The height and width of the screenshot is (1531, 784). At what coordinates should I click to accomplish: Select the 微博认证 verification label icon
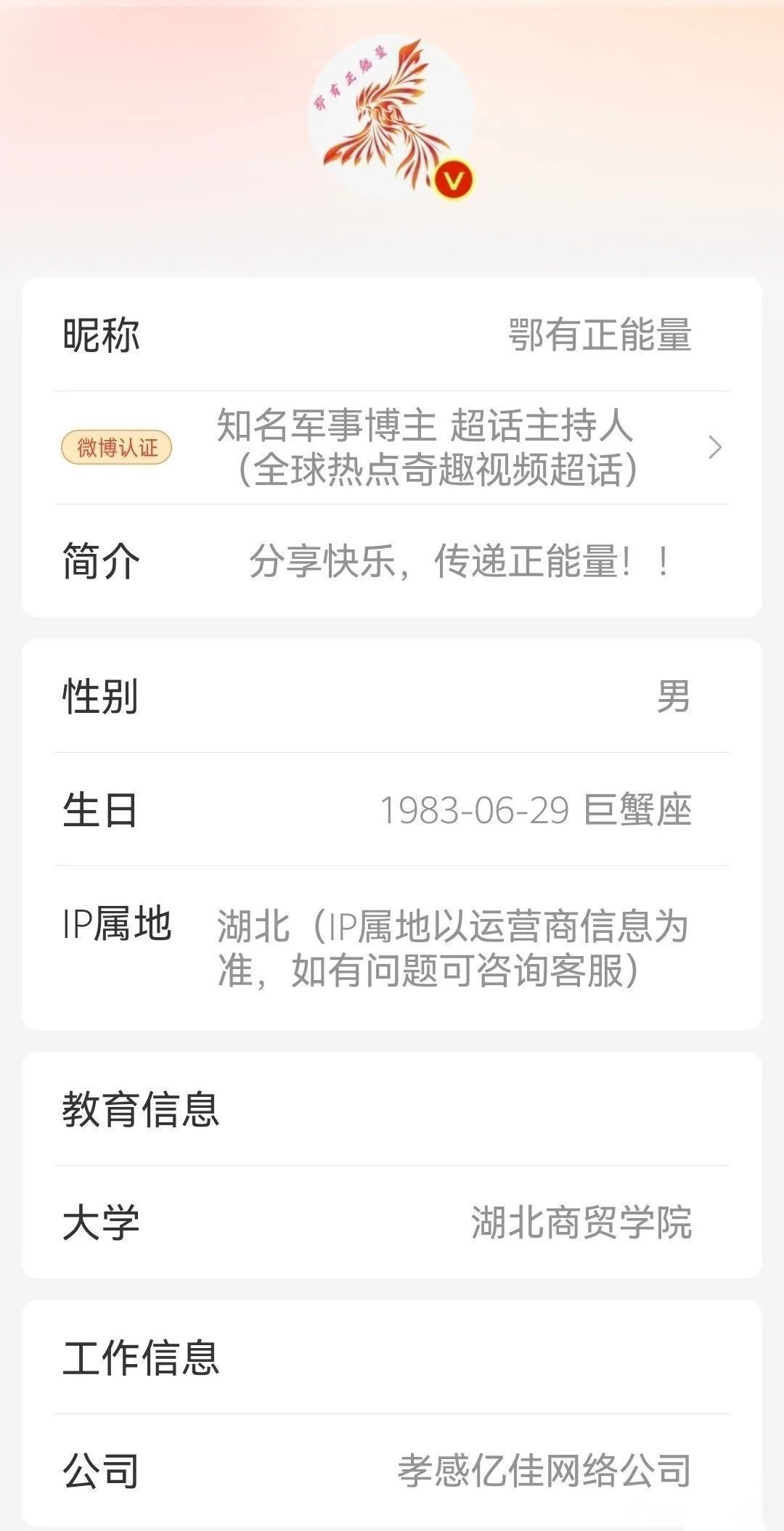(118, 448)
